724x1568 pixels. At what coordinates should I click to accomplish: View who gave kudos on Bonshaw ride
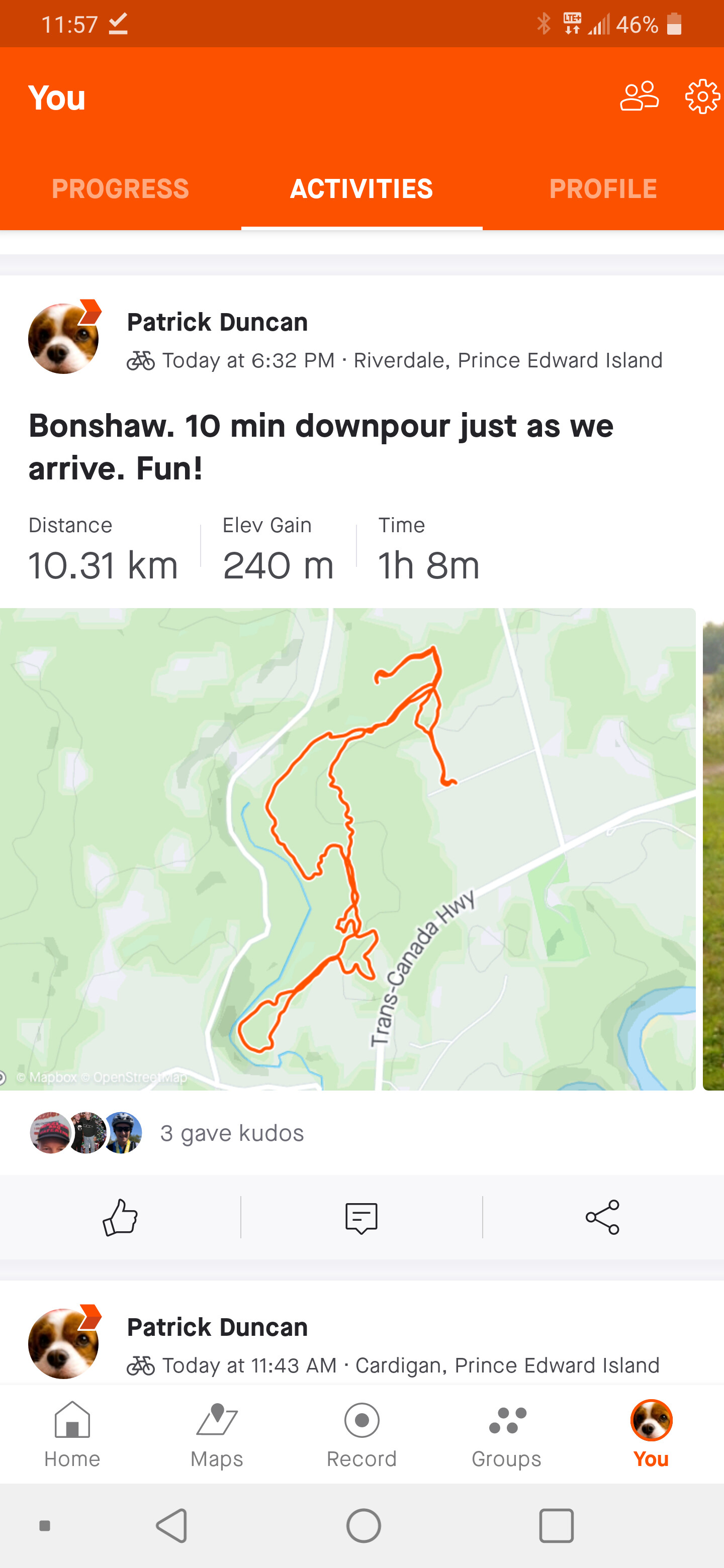click(x=231, y=1133)
